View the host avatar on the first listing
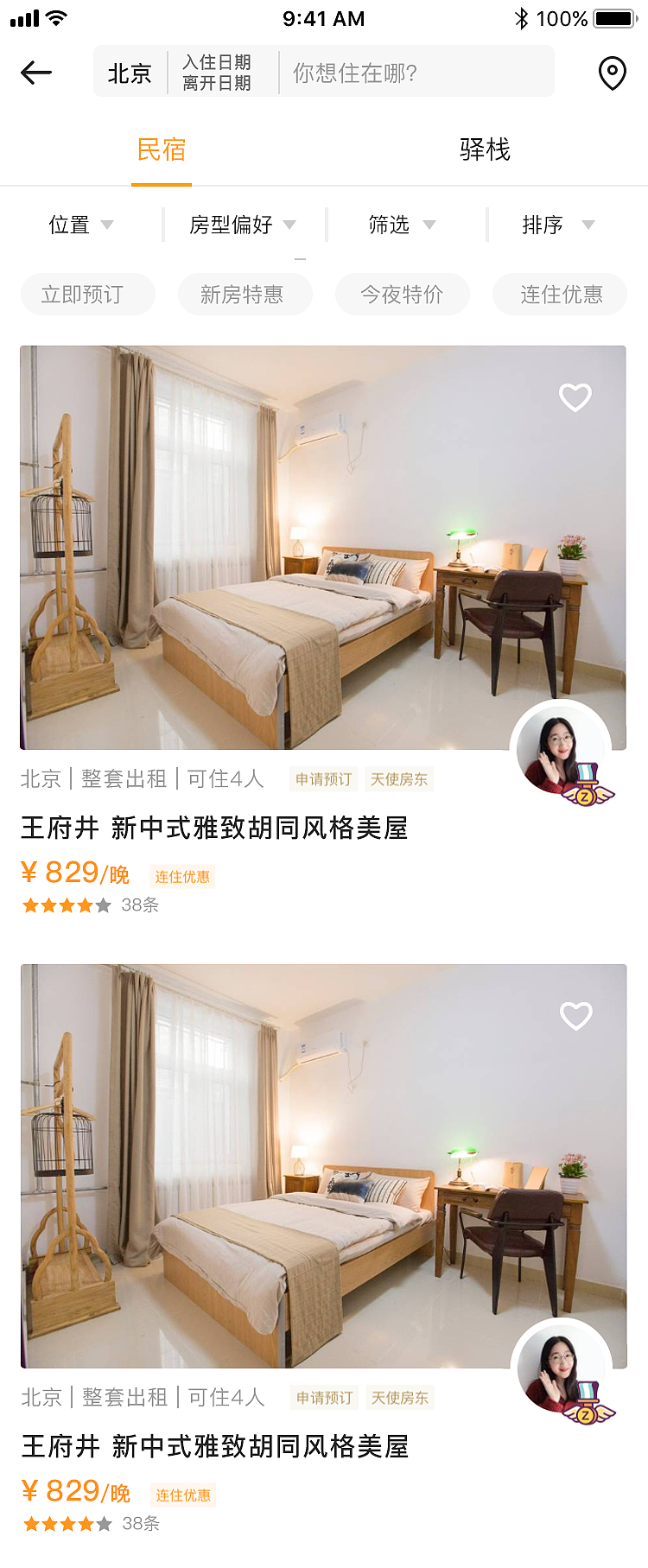Screen dimensions: 648x1568 point(562,752)
